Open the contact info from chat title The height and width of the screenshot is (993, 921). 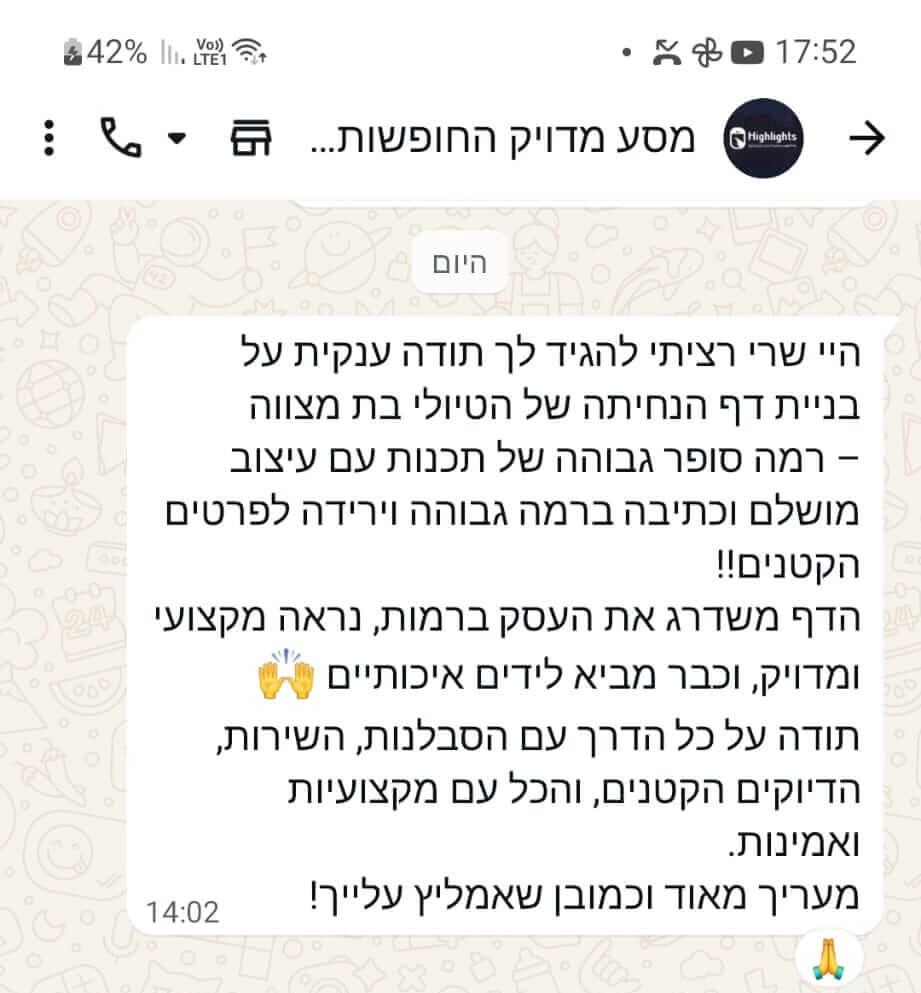pyautogui.click(x=498, y=138)
